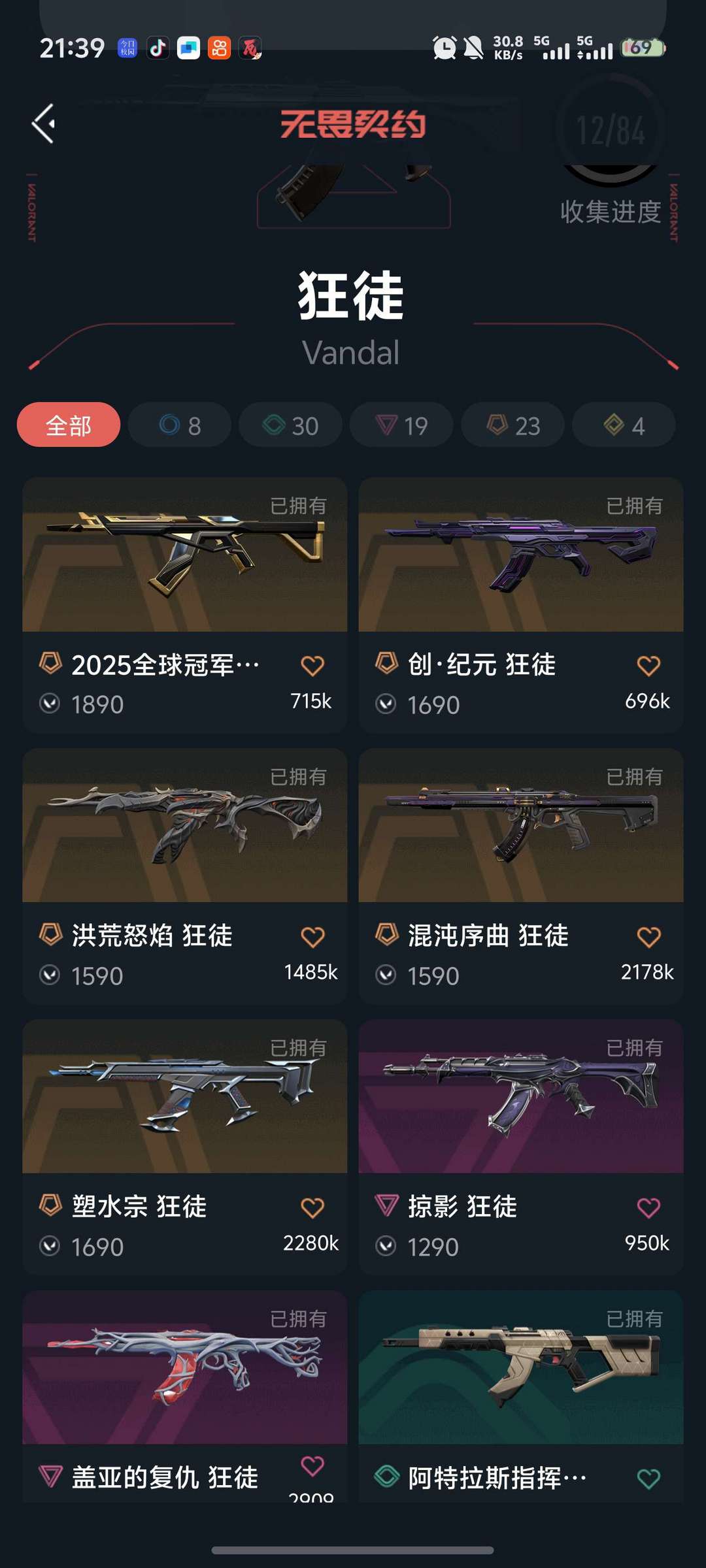This screenshot has width=706, height=1568.
Task: Open the 混沌序曲 狂徒 skin card
Action: 520,826
